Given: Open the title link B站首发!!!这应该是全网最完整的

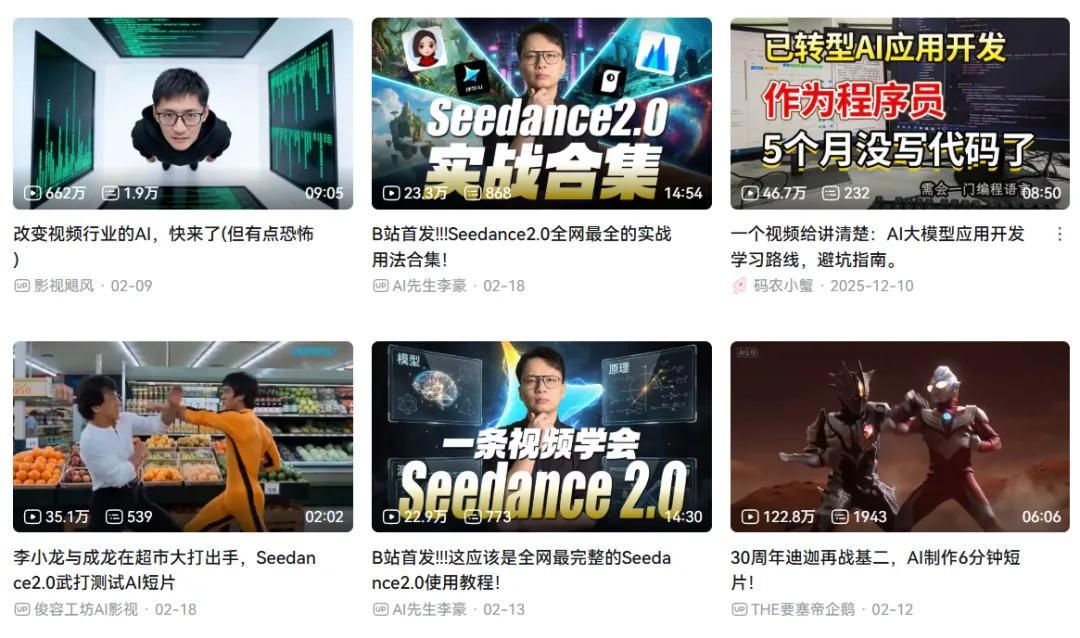Looking at the screenshot, I should pos(521,570).
